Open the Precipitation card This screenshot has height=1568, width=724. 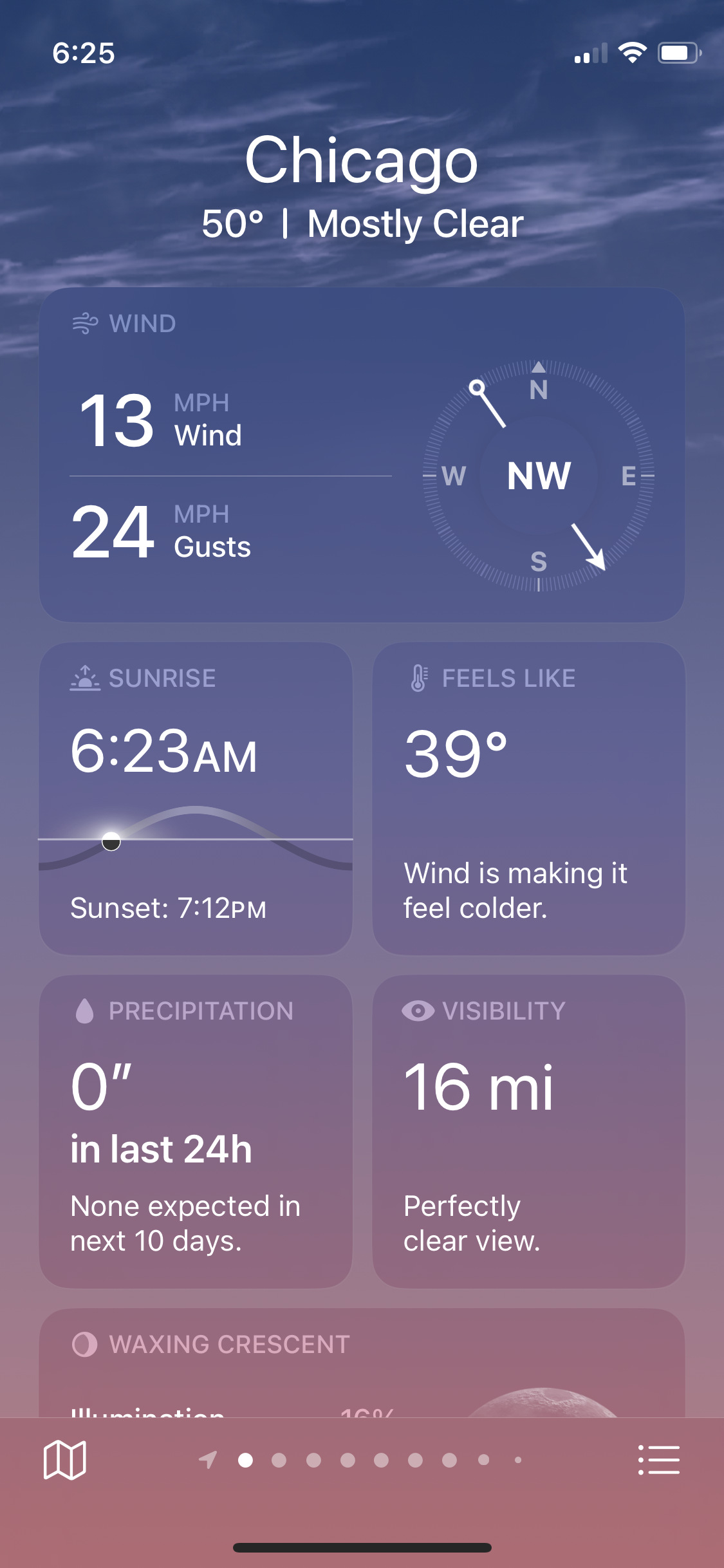tap(196, 1132)
